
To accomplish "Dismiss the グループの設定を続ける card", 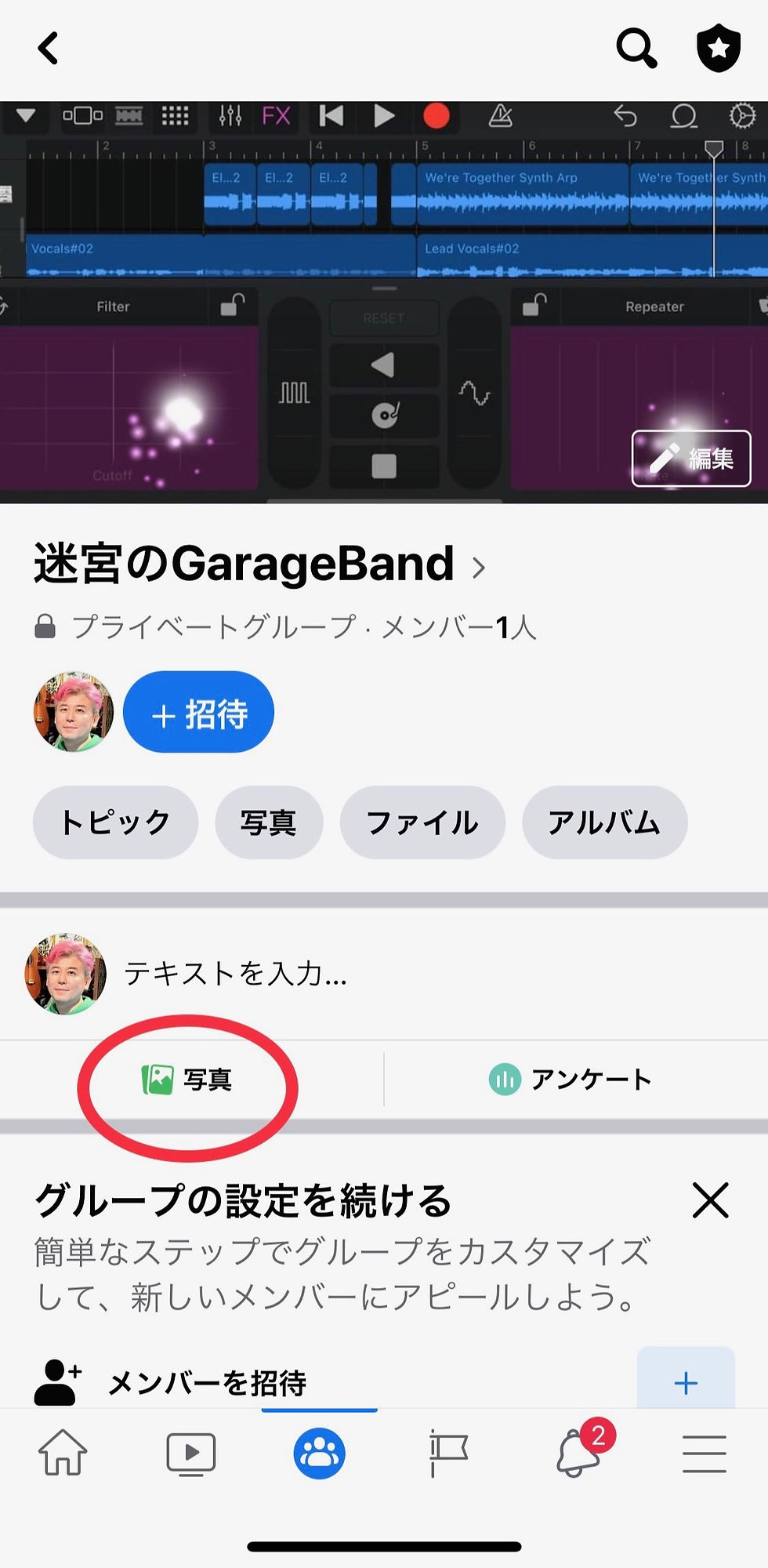I will point(711,1200).
